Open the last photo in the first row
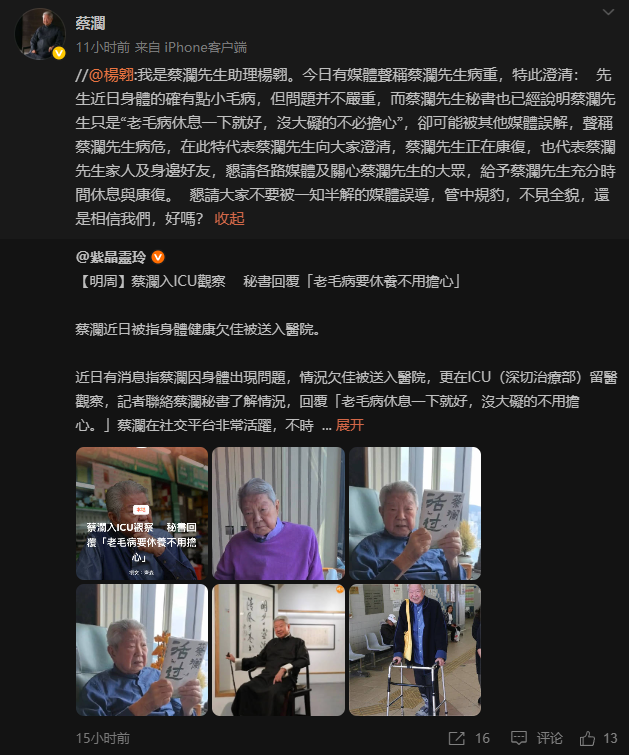 tap(414, 513)
